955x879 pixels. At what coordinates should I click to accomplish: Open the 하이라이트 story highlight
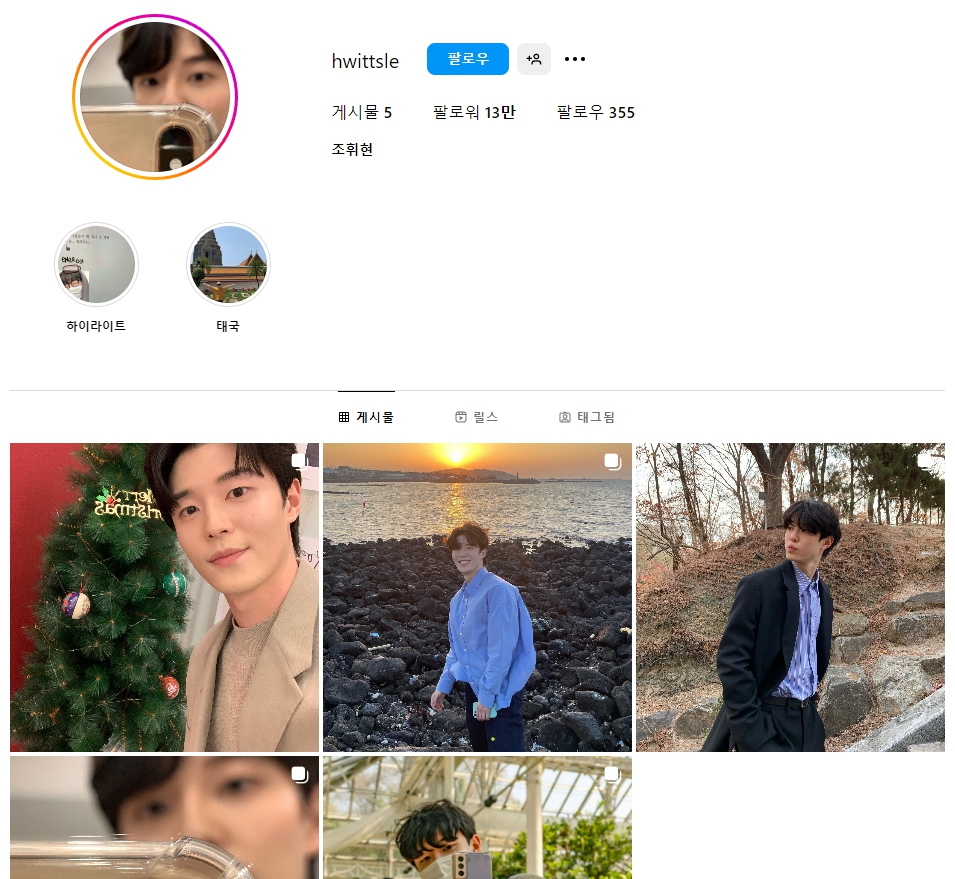(96, 265)
